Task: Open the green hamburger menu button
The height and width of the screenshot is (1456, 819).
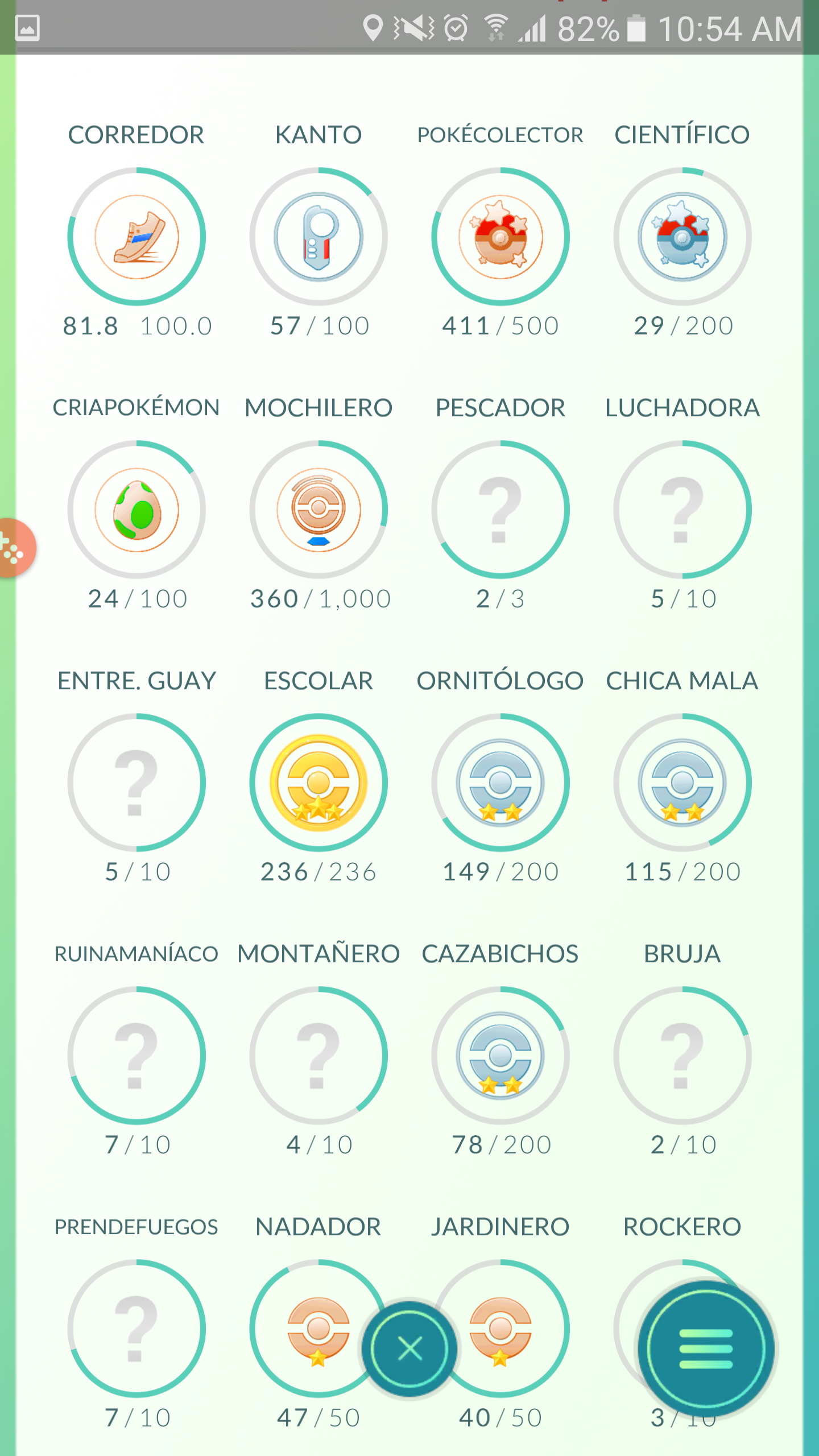Action: 706,1349
